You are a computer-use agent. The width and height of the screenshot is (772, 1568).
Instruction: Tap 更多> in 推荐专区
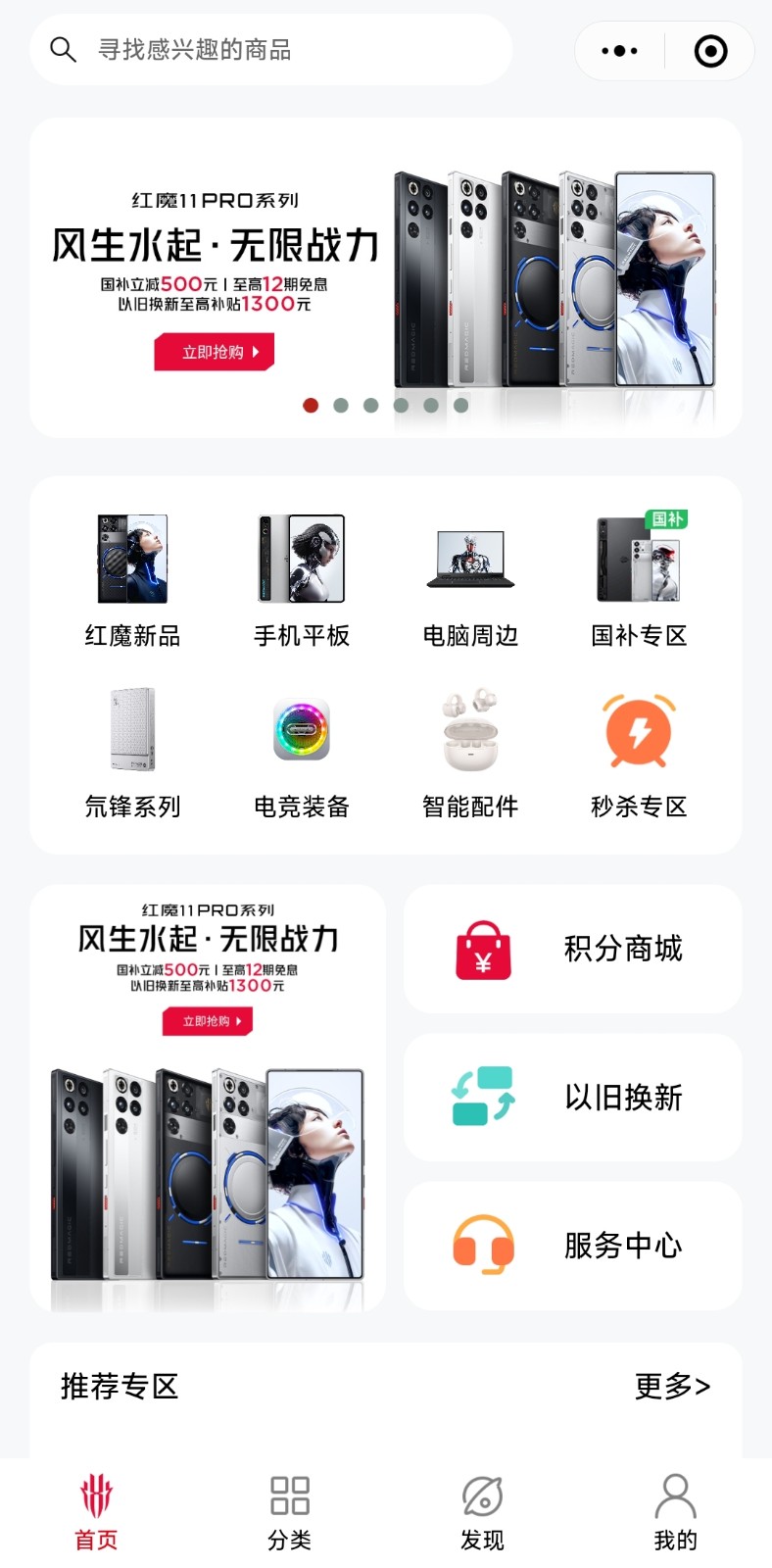pyautogui.click(x=672, y=1386)
